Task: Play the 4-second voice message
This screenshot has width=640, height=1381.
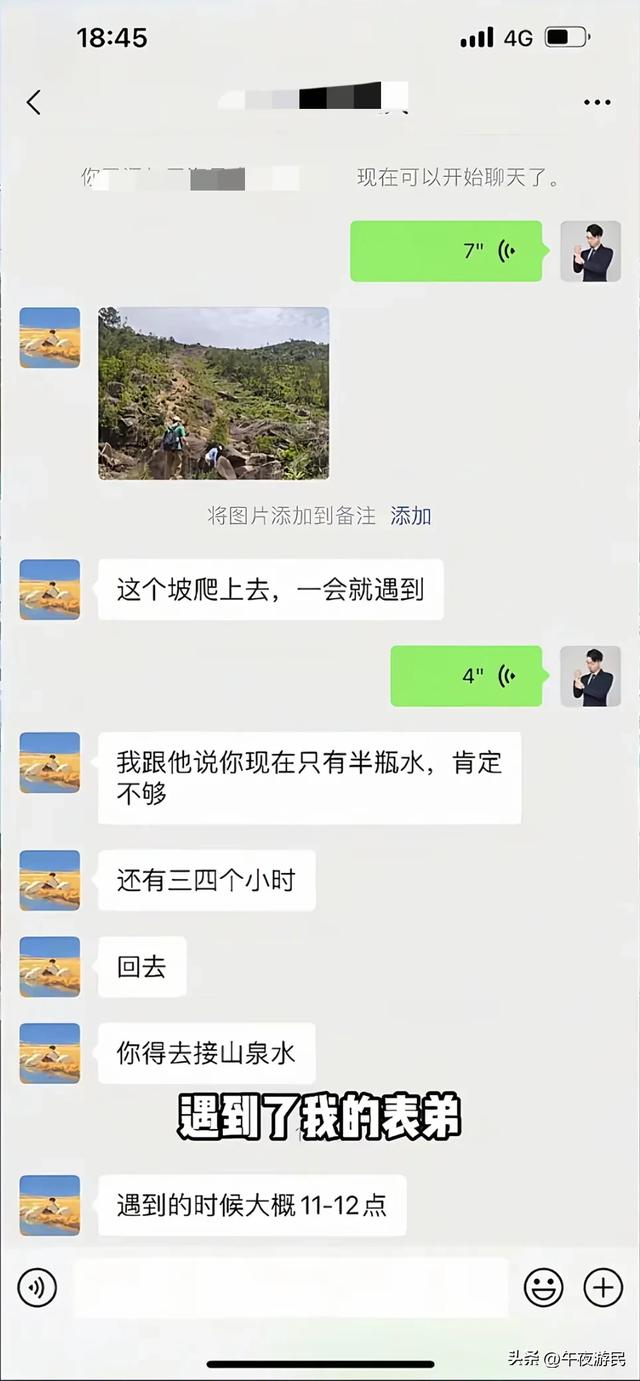Action: pyautogui.click(x=466, y=676)
